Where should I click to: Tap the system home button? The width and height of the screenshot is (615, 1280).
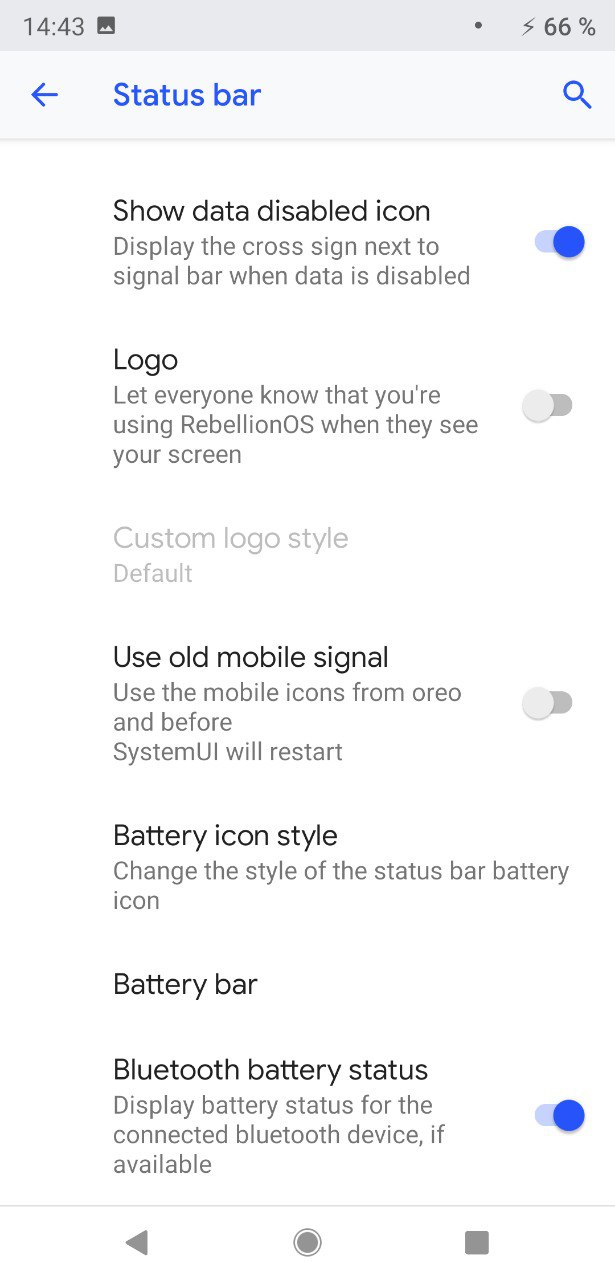point(307,1242)
